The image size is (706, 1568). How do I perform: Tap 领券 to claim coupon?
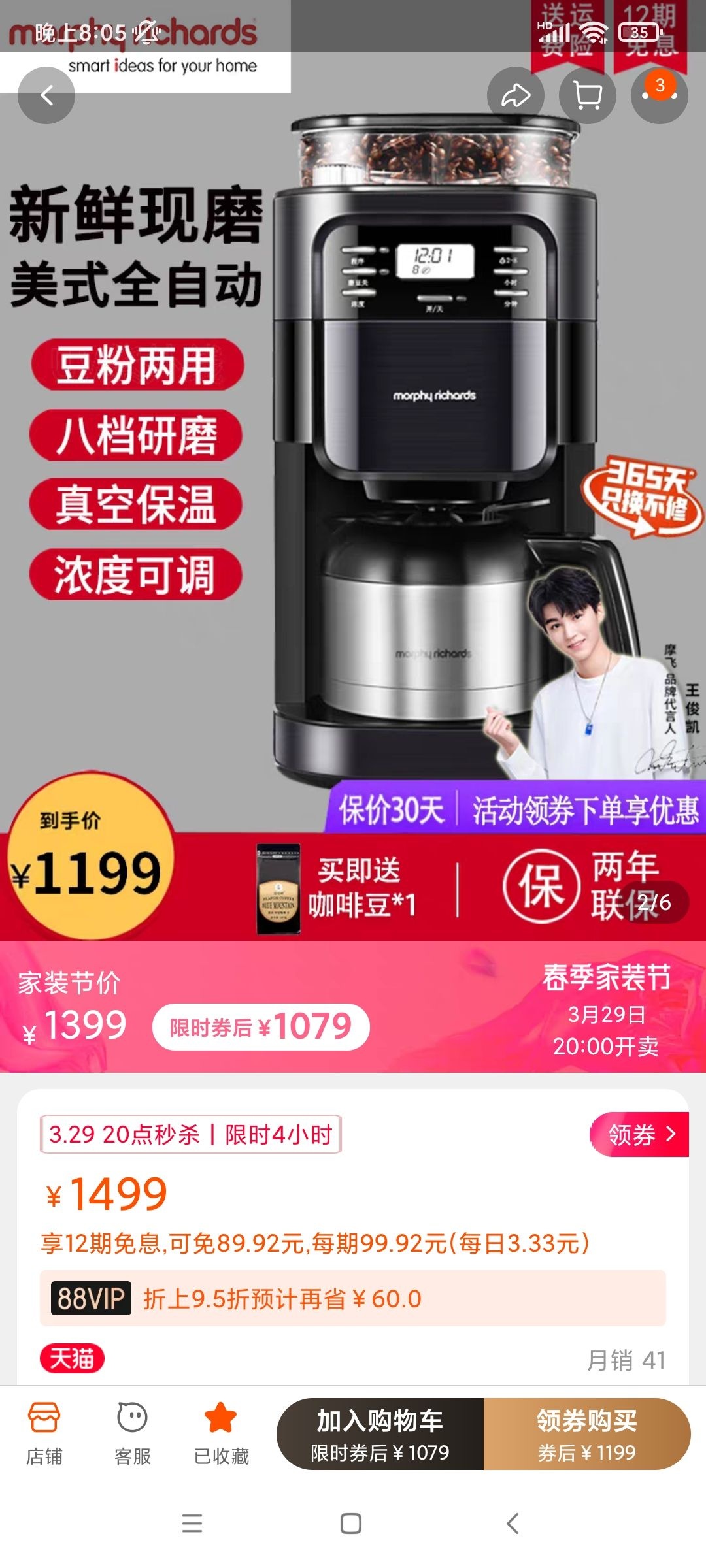(639, 1134)
